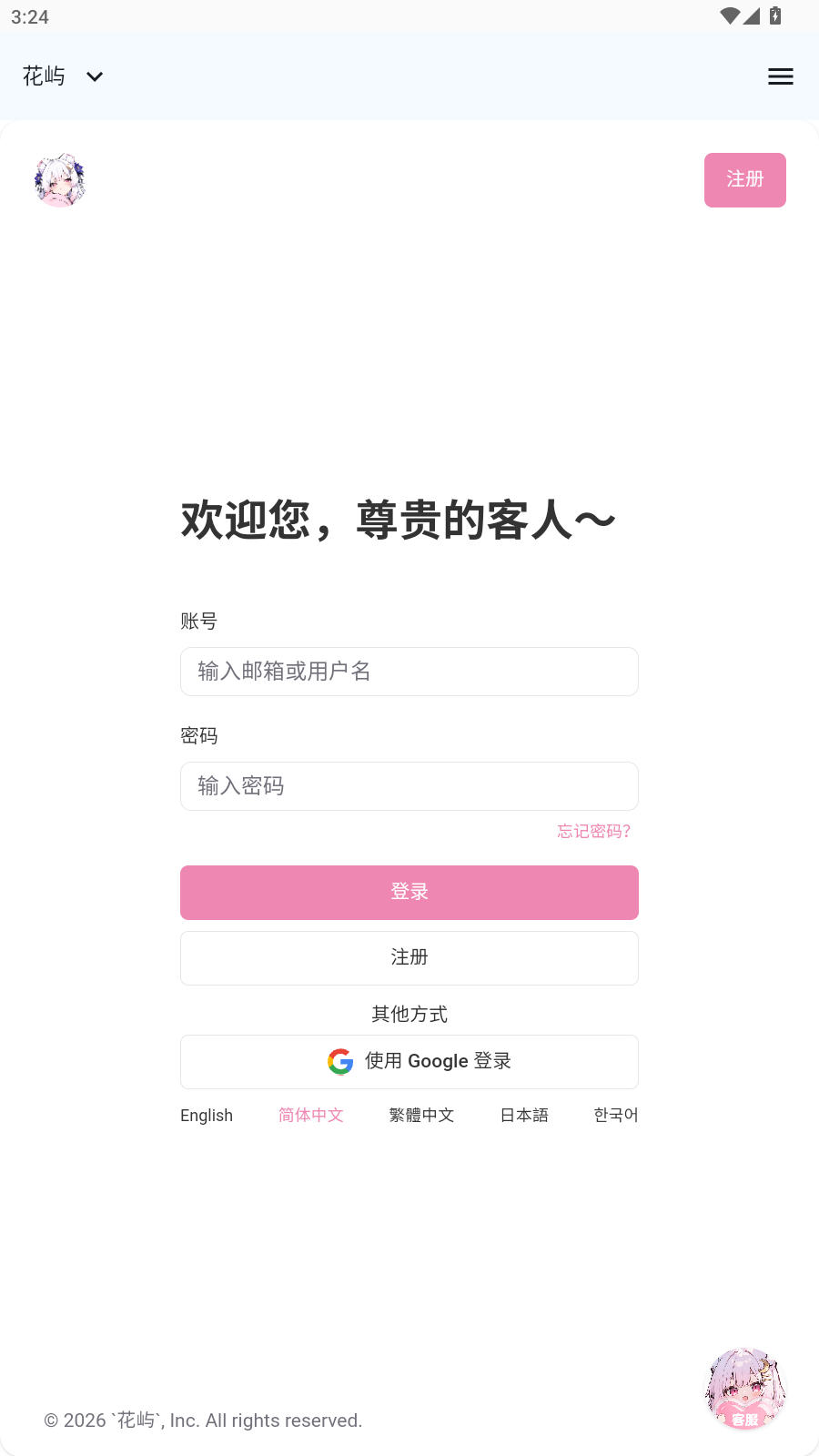Click the 忘记密码 forgot password link
The height and width of the screenshot is (1456, 819).
pyautogui.click(x=593, y=831)
